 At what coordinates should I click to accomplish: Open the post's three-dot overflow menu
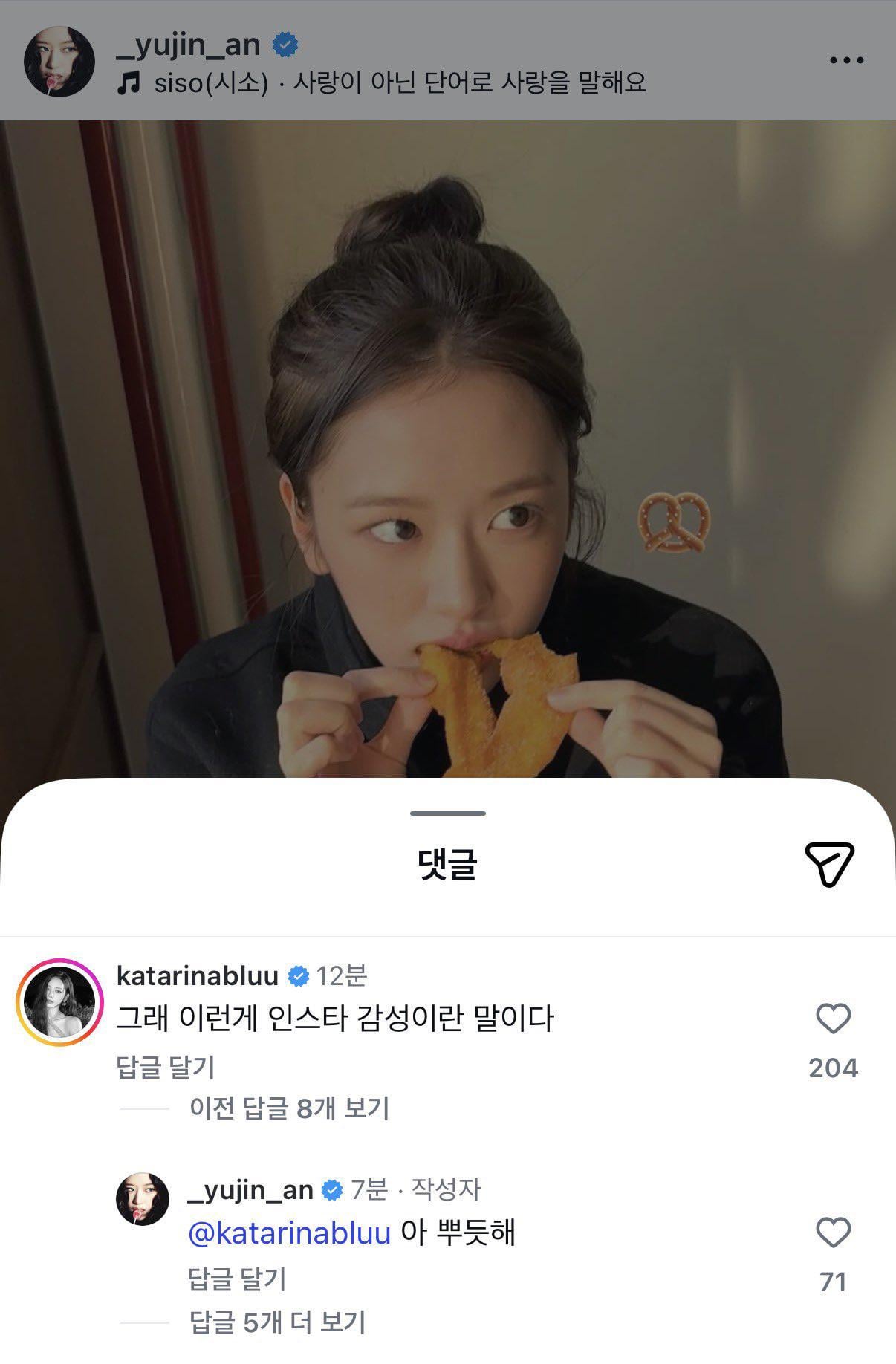coord(846,60)
